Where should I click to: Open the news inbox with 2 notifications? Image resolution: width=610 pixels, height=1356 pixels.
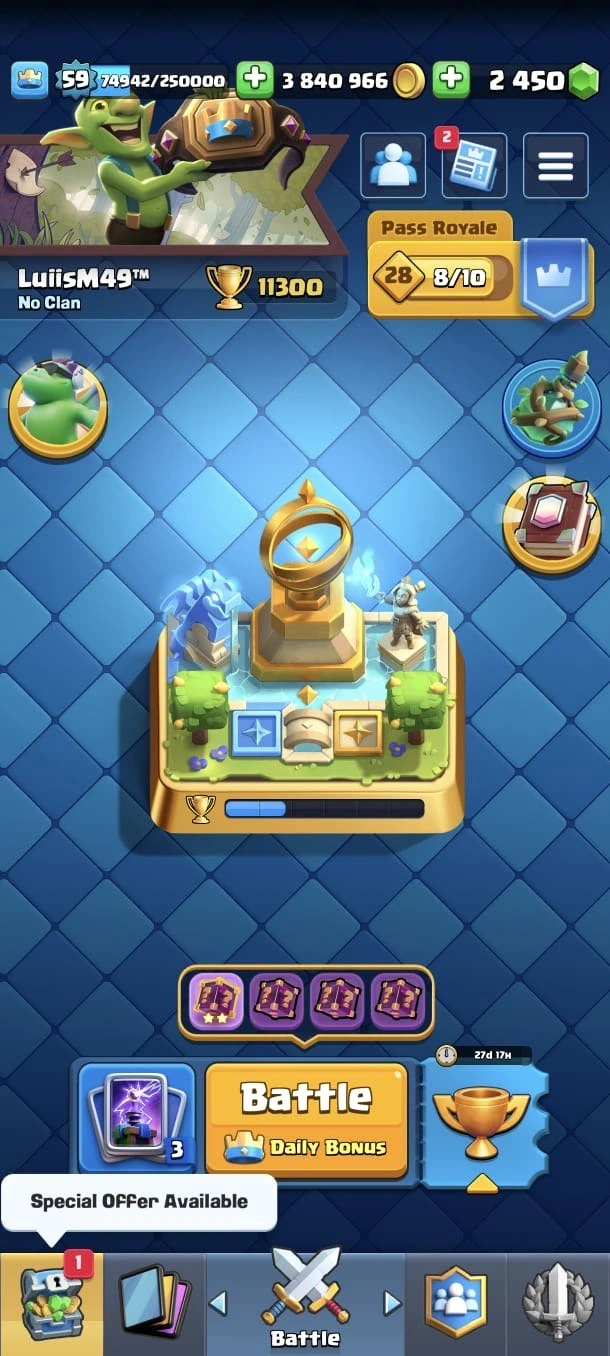coord(473,166)
